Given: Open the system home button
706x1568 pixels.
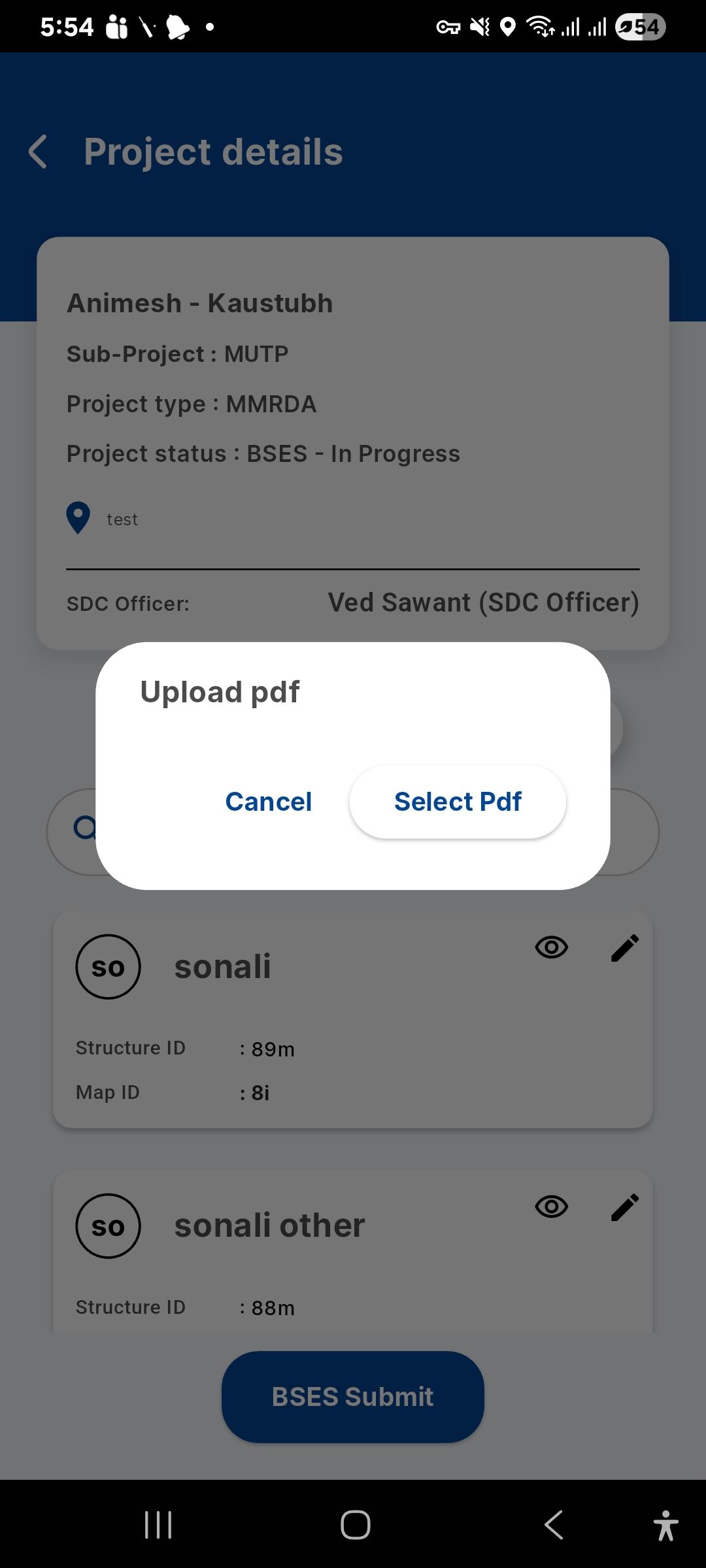Looking at the screenshot, I should point(355,1525).
